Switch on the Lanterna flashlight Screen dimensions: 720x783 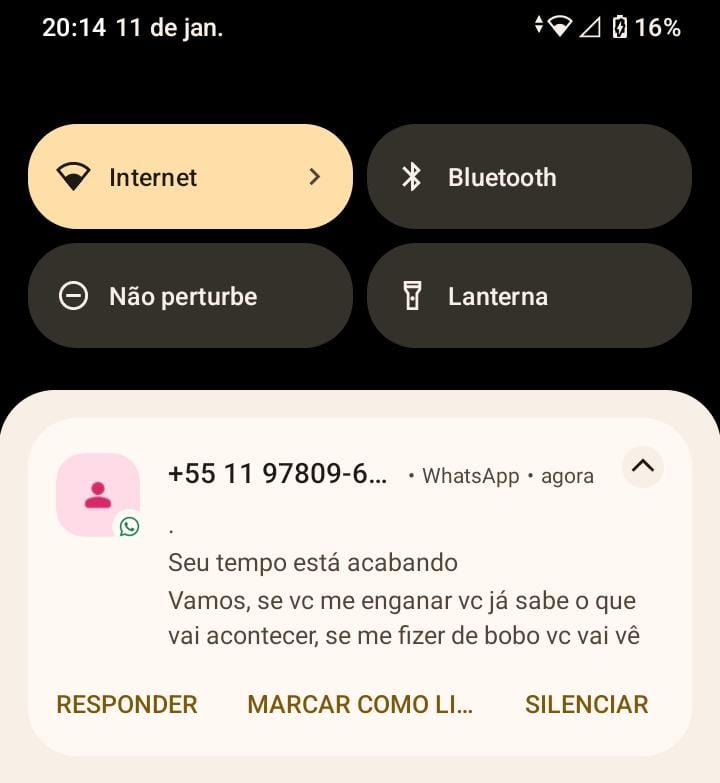pyautogui.click(x=529, y=296)
